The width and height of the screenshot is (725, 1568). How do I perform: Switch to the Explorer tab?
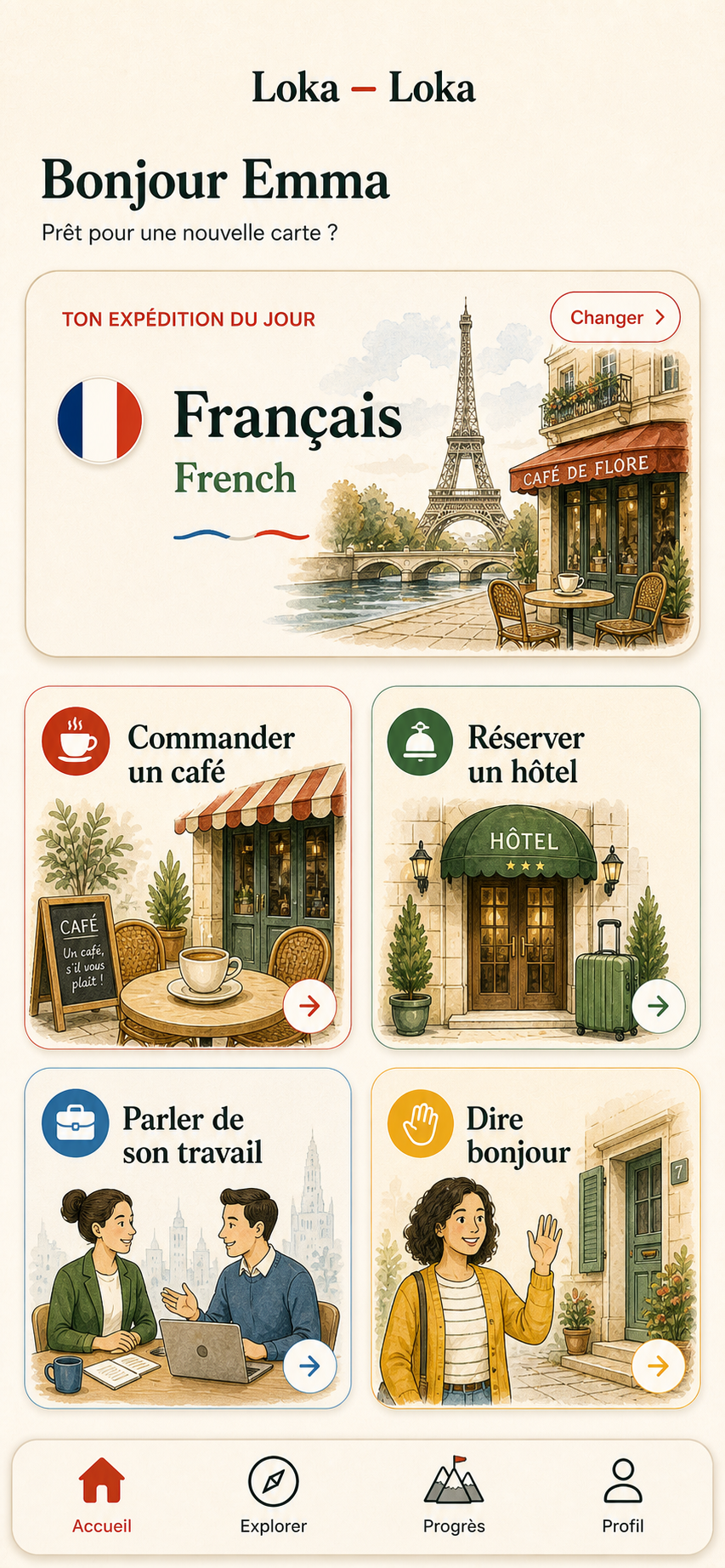(x=273, y=1496)
